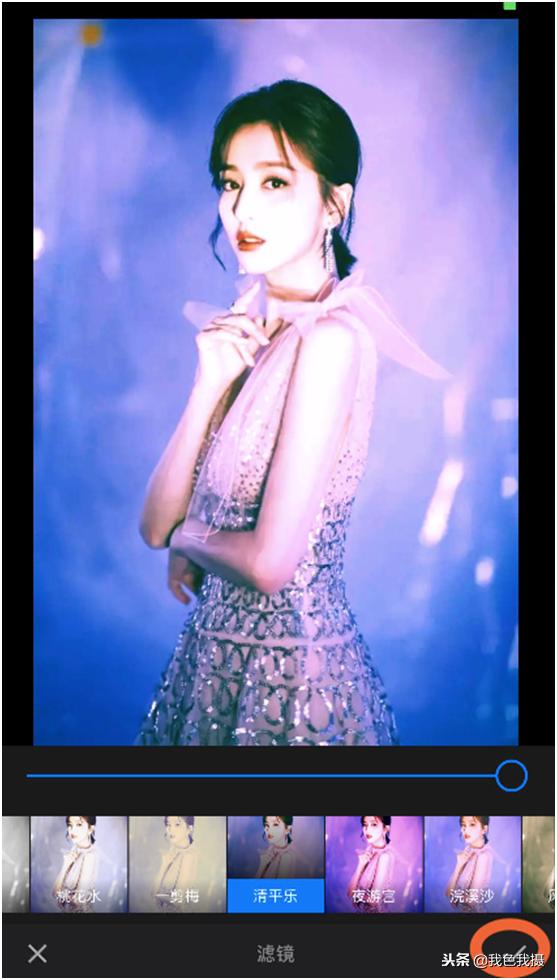The width and height of the screenshot is (557, 980).
Task: Apply the 桃花水 filter
Action: coord(79,864)
